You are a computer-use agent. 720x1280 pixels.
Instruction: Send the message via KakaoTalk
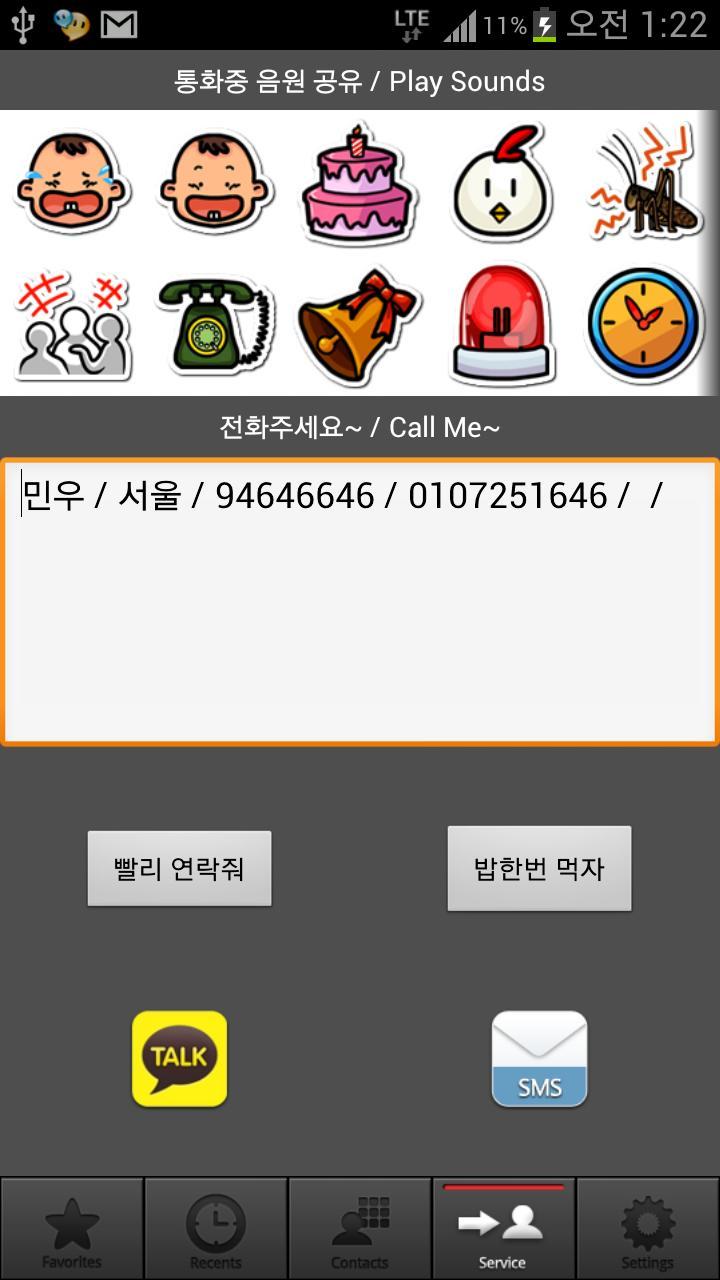coord(180,1059)
